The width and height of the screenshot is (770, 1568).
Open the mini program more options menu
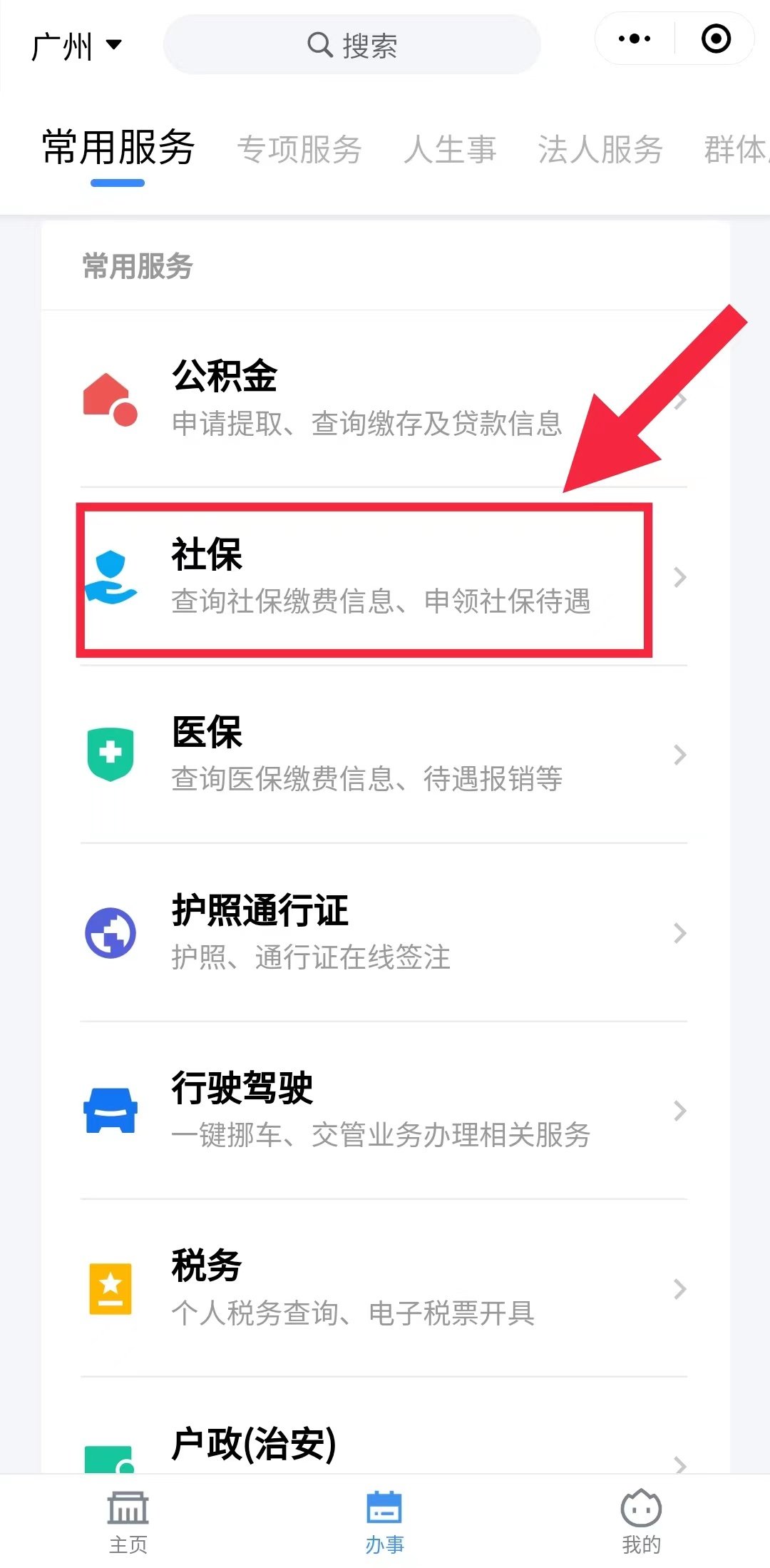(x=635, y=39)
